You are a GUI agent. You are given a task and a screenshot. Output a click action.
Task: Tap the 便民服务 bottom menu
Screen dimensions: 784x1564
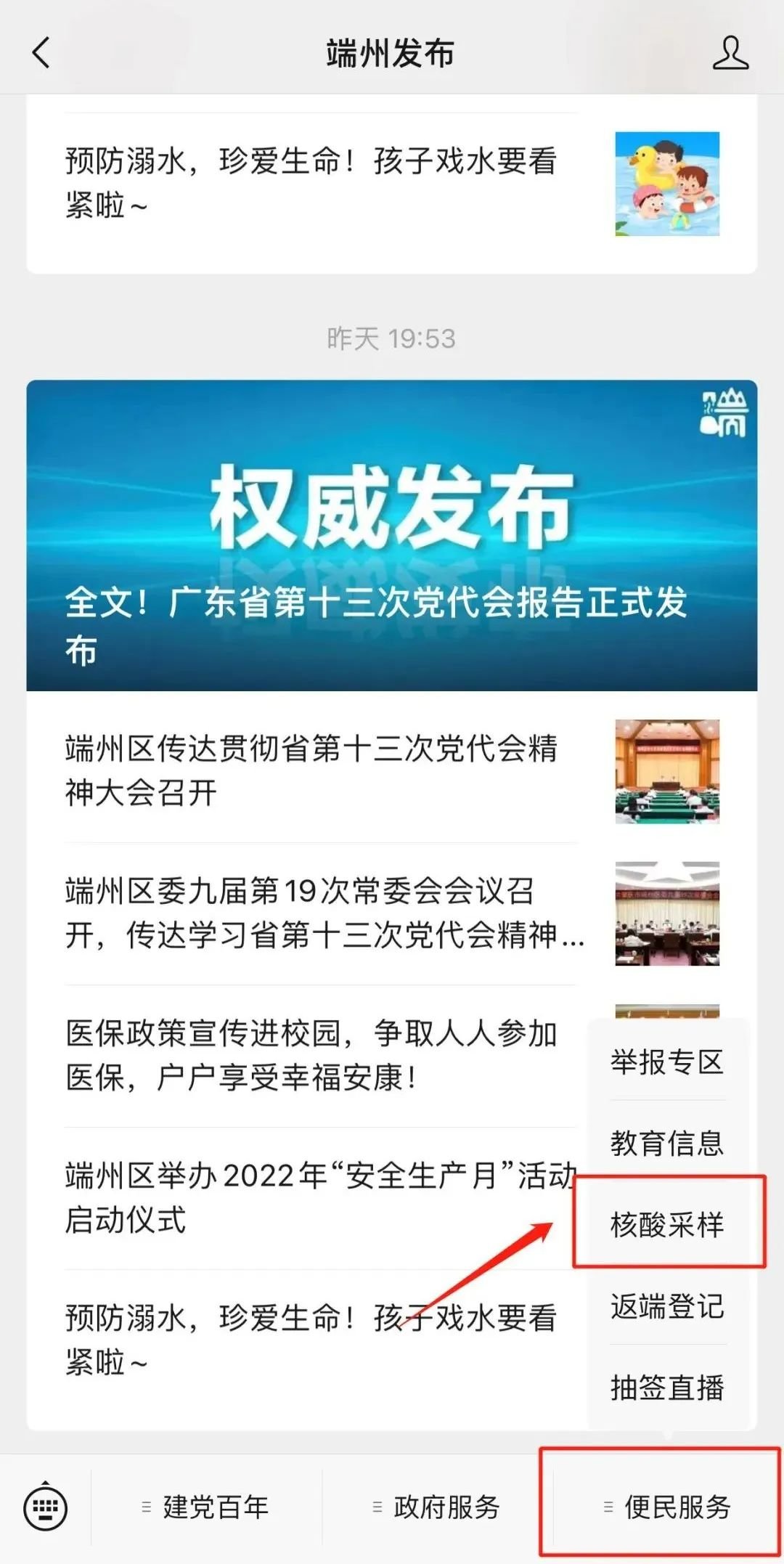click(668, 1507)
